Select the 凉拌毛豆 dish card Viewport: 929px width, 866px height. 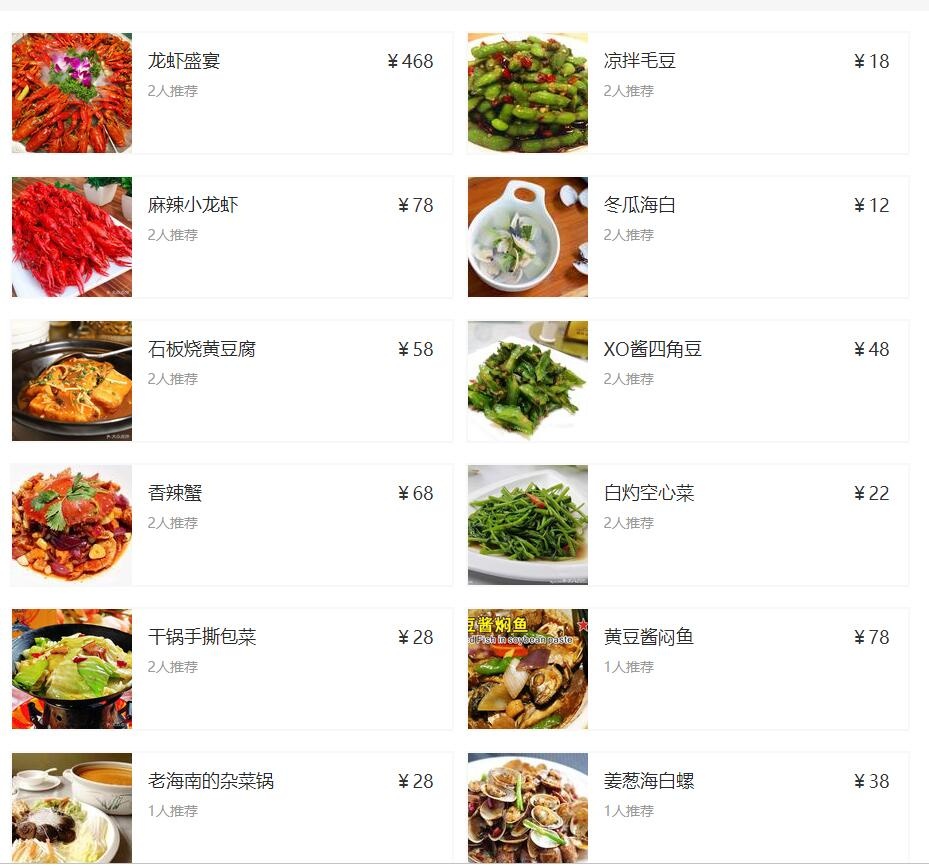[x=687, y=93]
